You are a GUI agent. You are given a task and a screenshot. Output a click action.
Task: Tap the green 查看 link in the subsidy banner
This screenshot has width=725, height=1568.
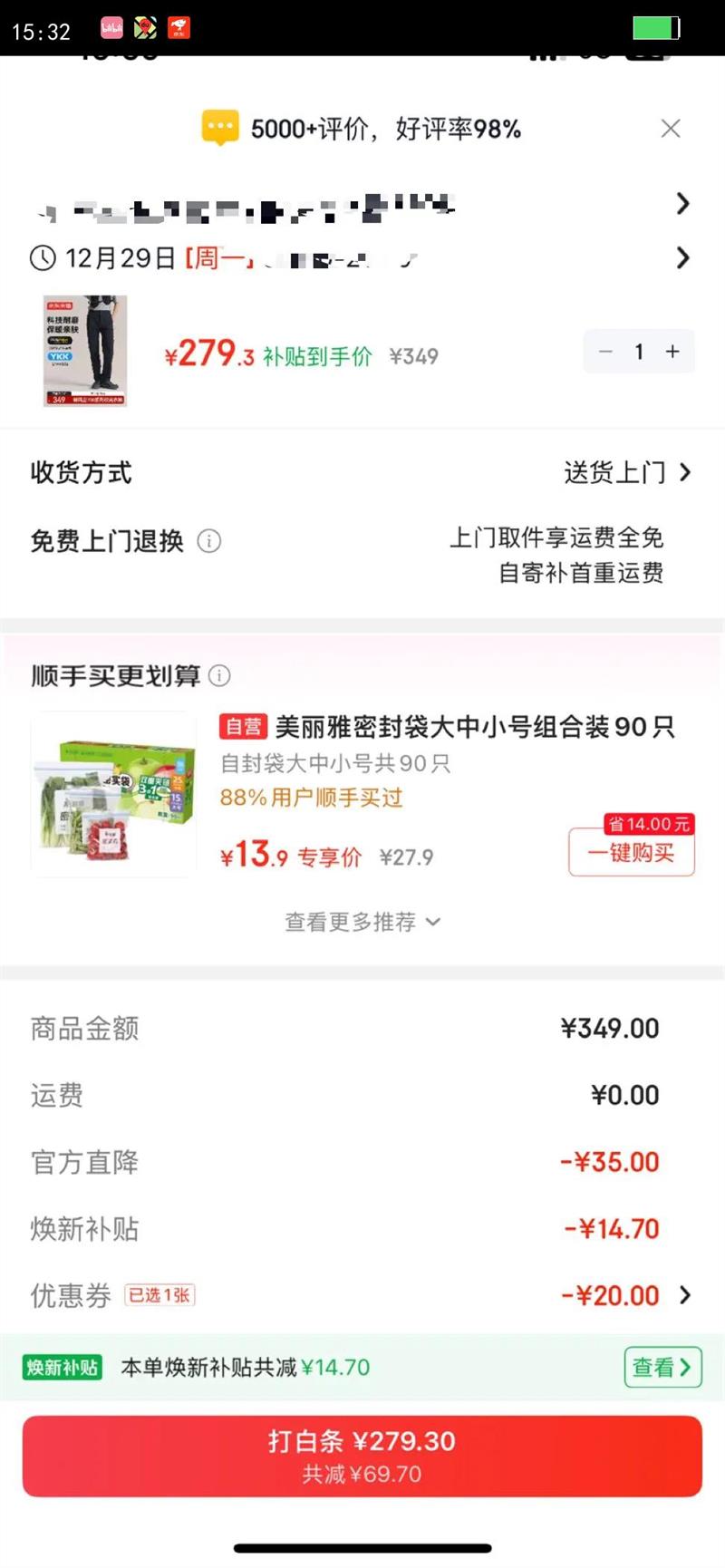pos(662,1368)
